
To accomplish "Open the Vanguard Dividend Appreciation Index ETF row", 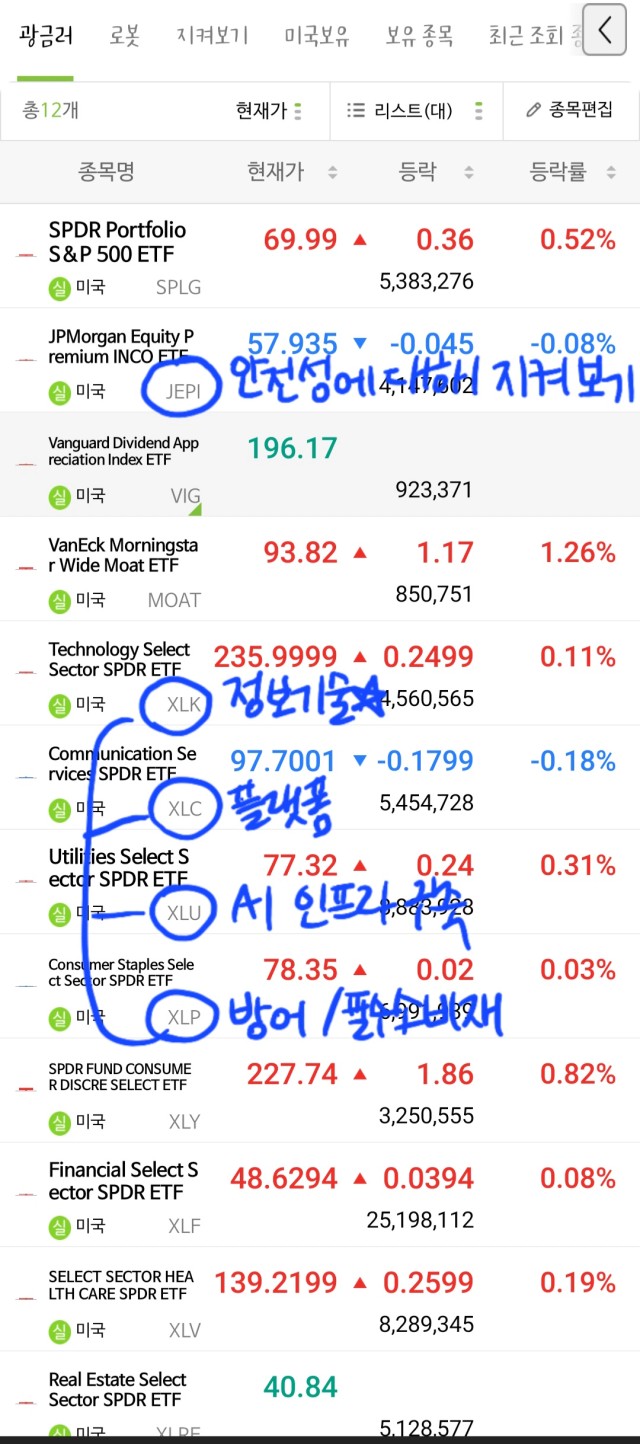I will [x=320, y=464].
